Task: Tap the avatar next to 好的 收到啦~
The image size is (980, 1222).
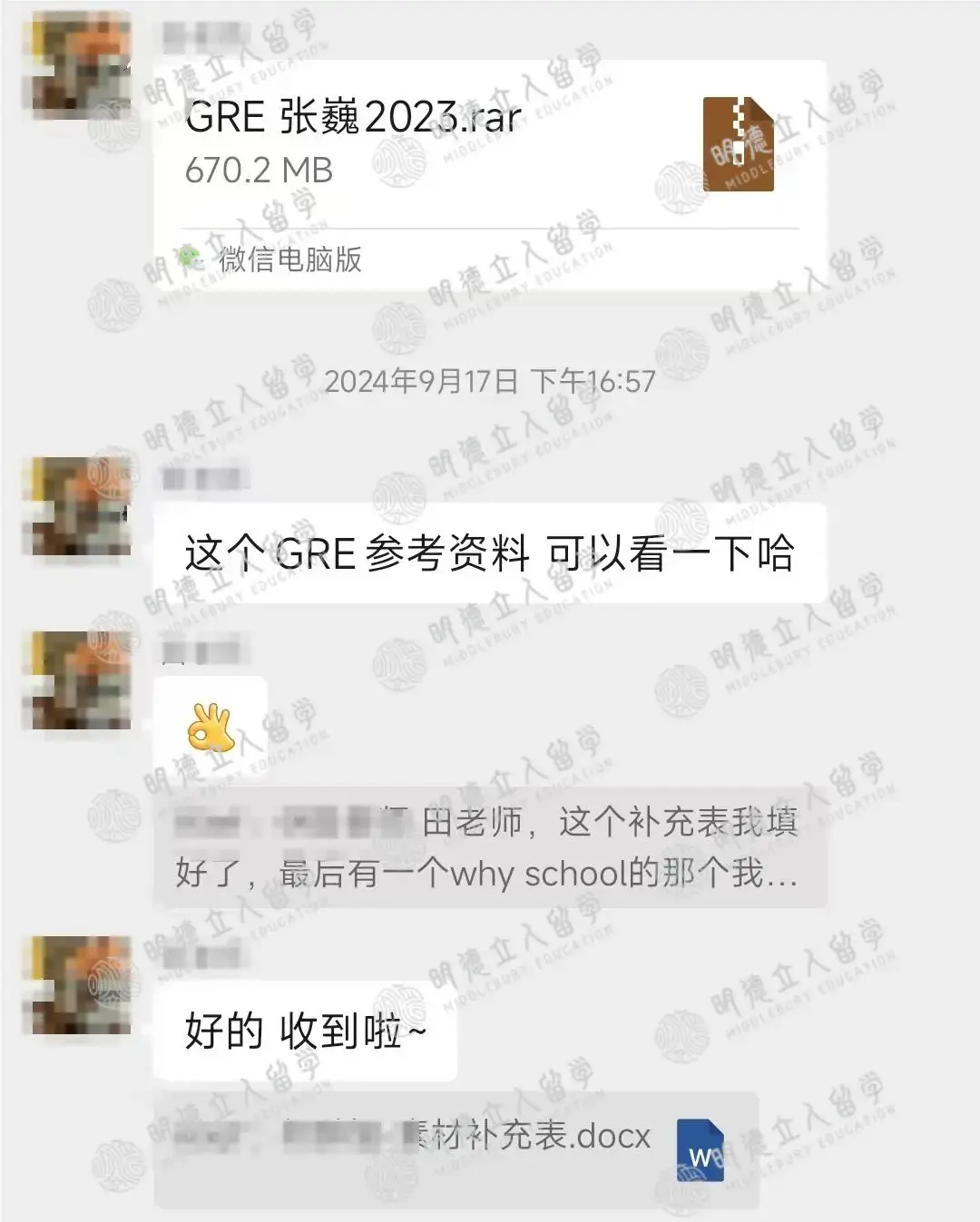Action: [80, 984]
